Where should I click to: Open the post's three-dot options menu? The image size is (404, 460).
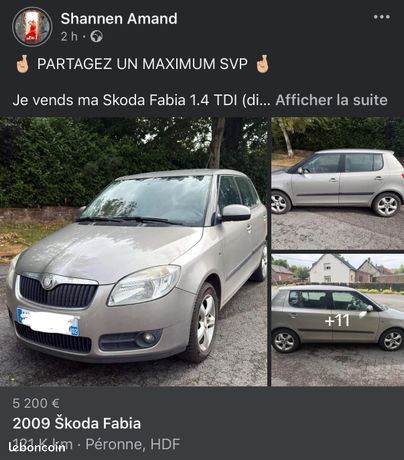[382, 17]
